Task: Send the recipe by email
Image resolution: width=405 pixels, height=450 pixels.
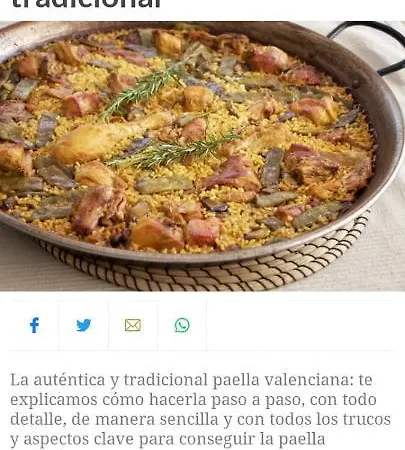Action: [x=133, y=325]
